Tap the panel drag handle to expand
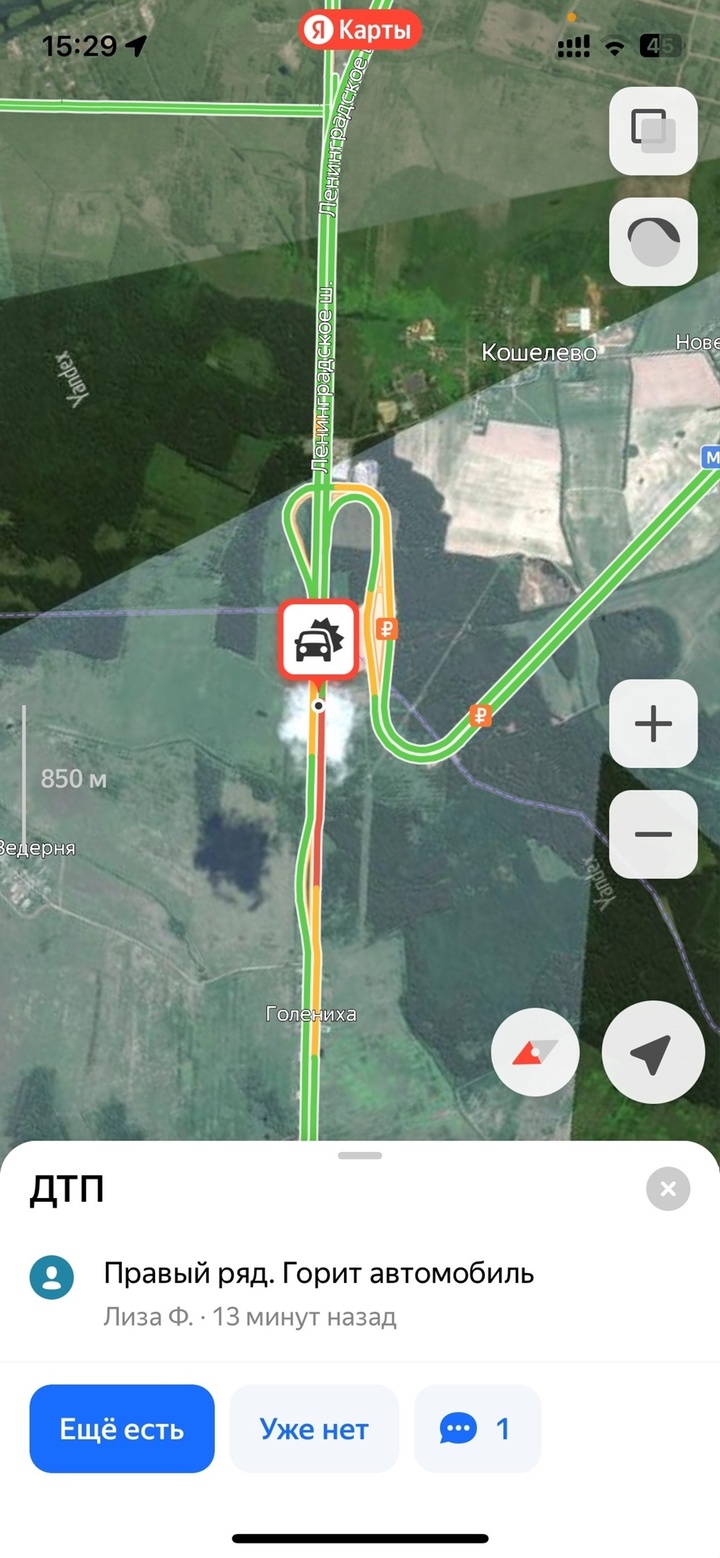This screenshot has width=720, height=1558. [360, 1155]
